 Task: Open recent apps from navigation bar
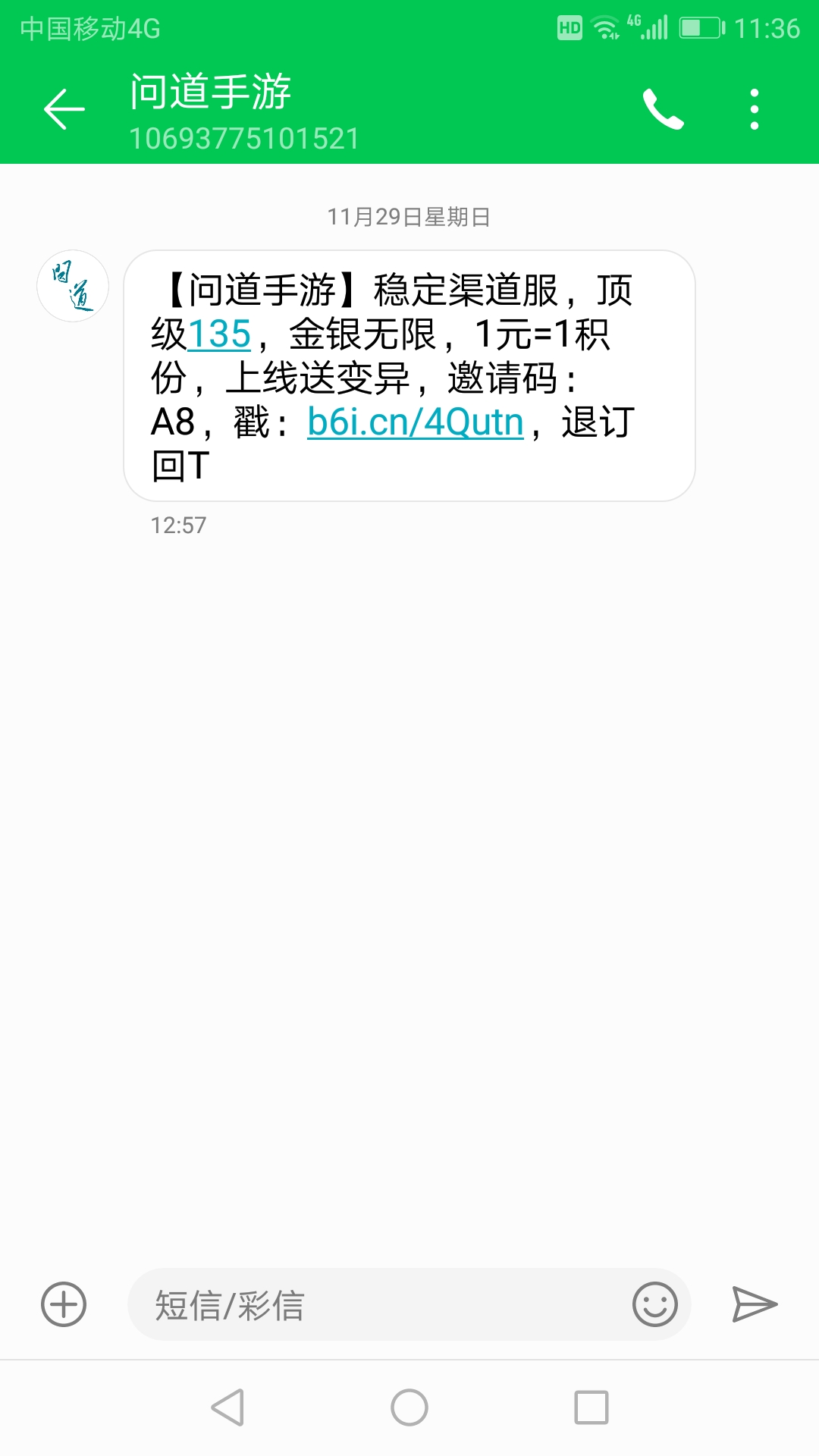(591, 1407)
